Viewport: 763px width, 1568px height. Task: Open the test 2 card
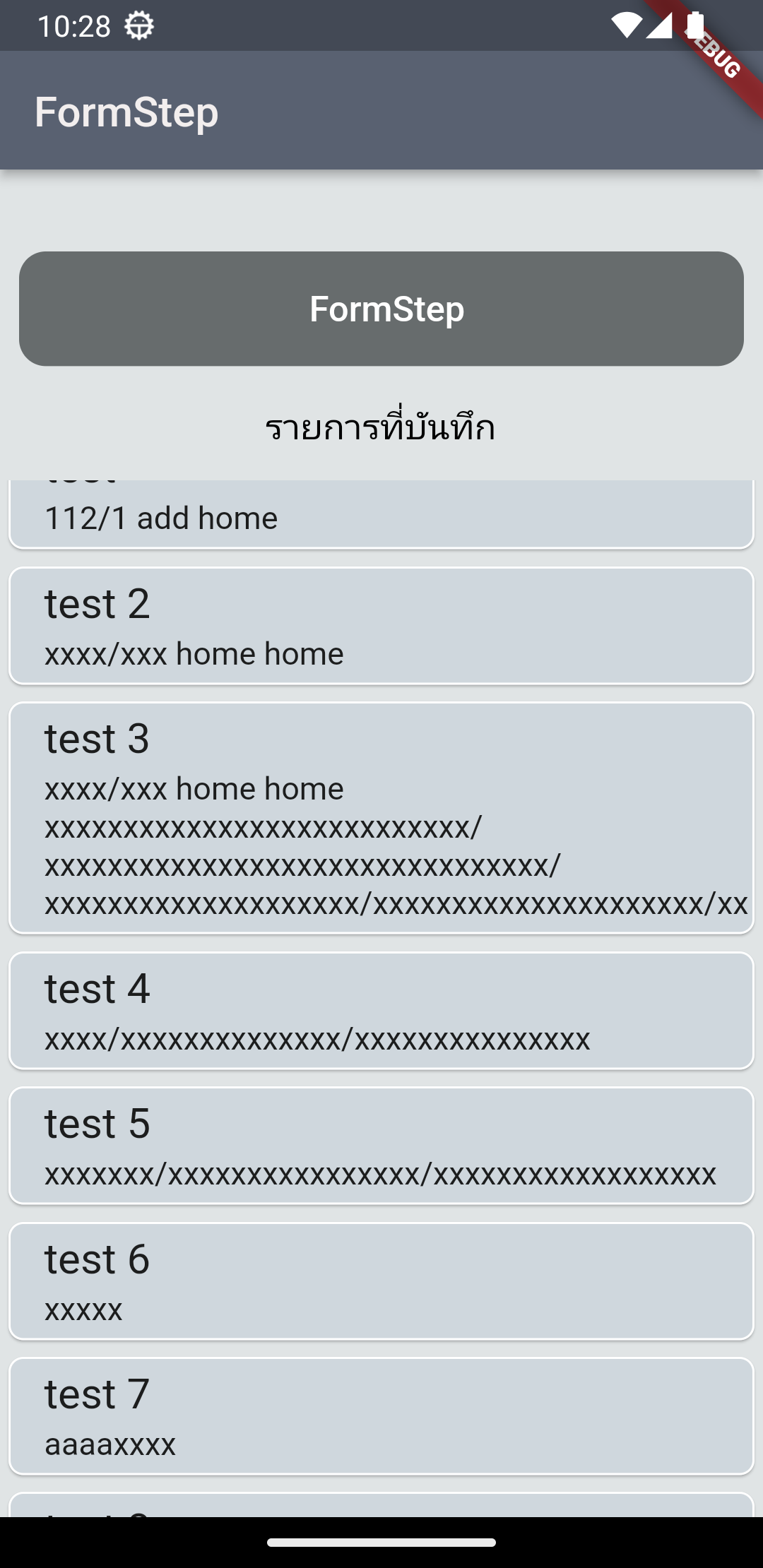(381, 626)
